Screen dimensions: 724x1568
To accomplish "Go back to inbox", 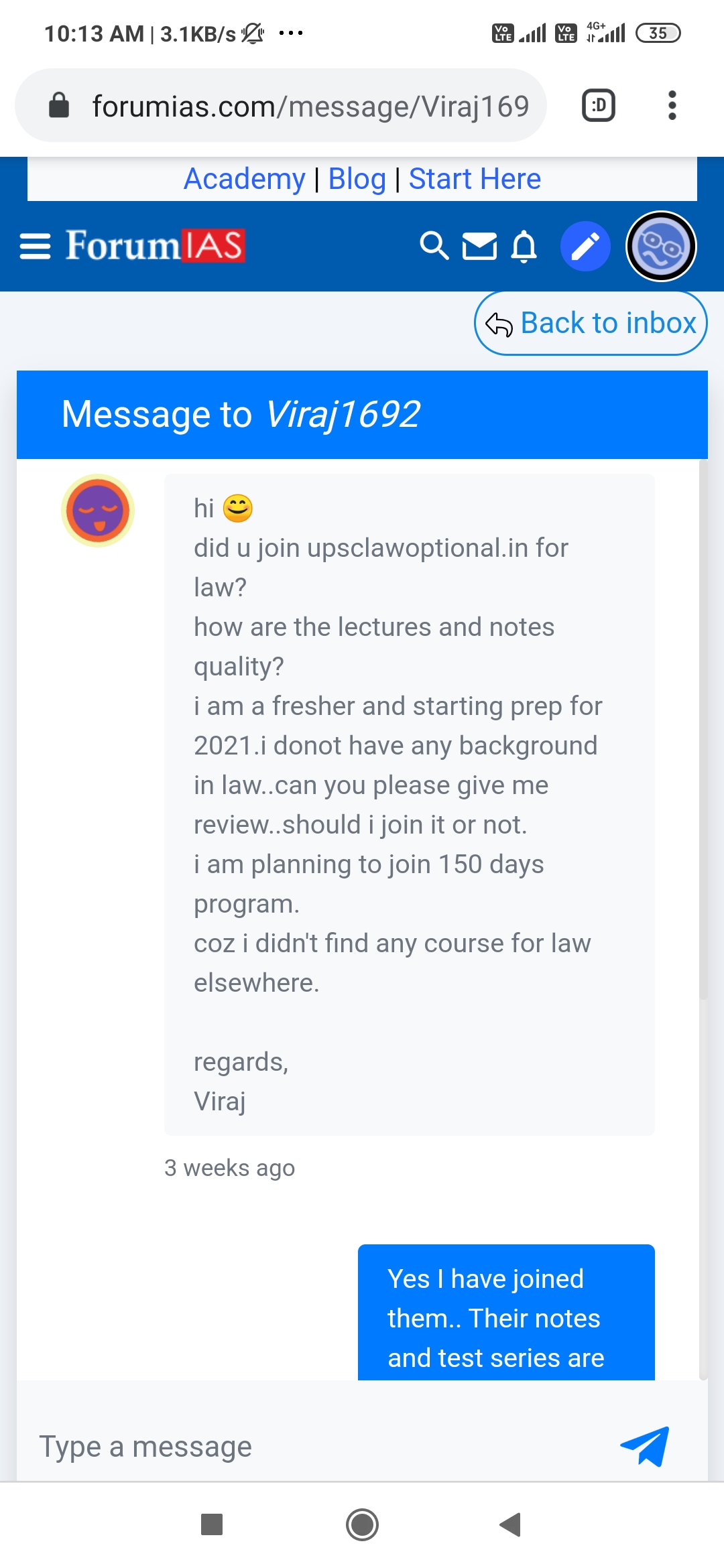I will click(591, 323).
